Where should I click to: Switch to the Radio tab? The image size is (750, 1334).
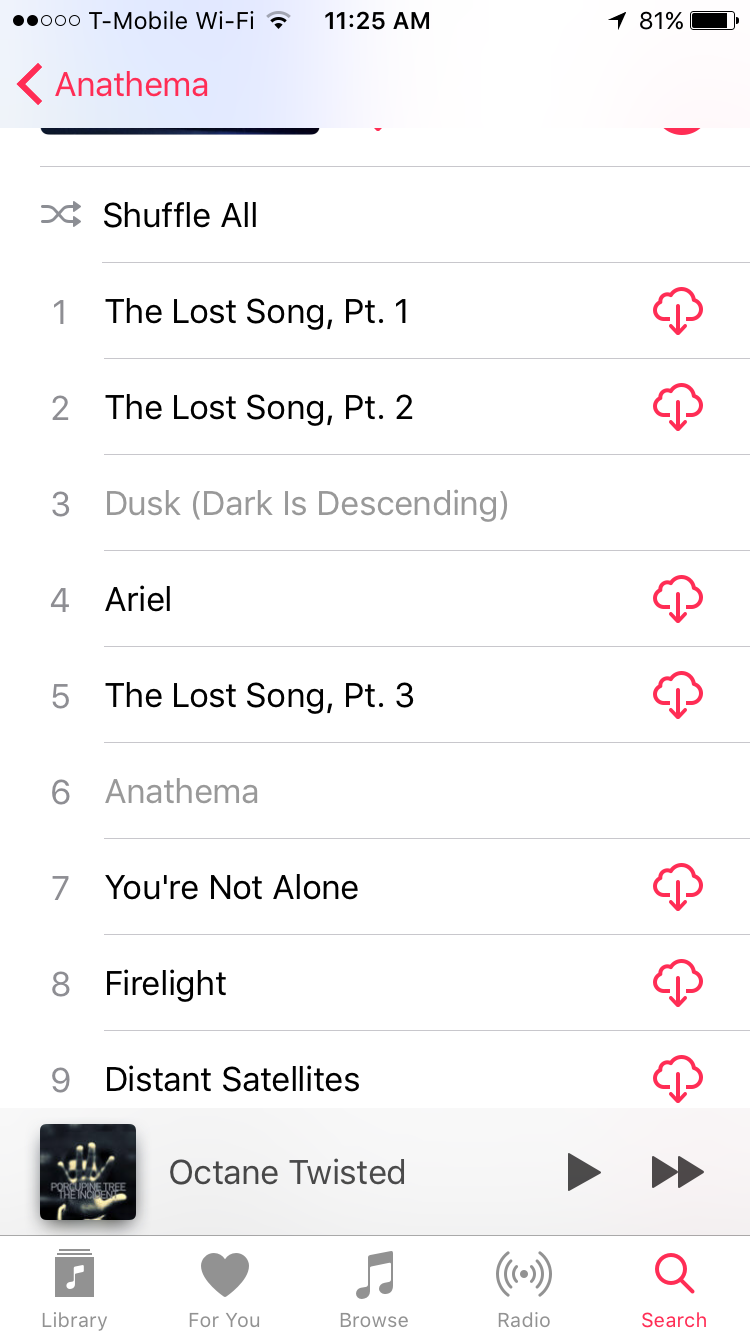pos(524,1290)
